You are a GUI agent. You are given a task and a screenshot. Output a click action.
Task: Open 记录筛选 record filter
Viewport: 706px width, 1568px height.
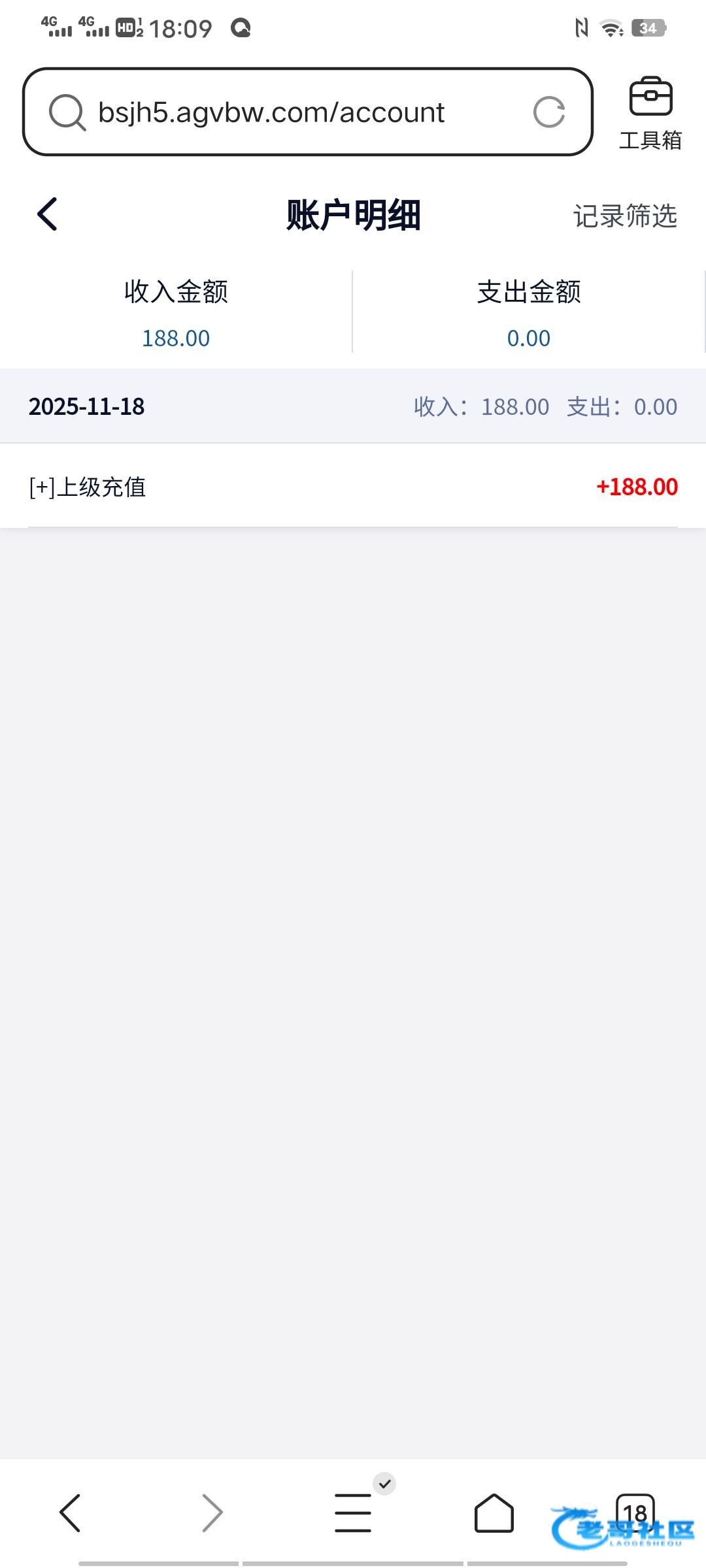point(625,216)
